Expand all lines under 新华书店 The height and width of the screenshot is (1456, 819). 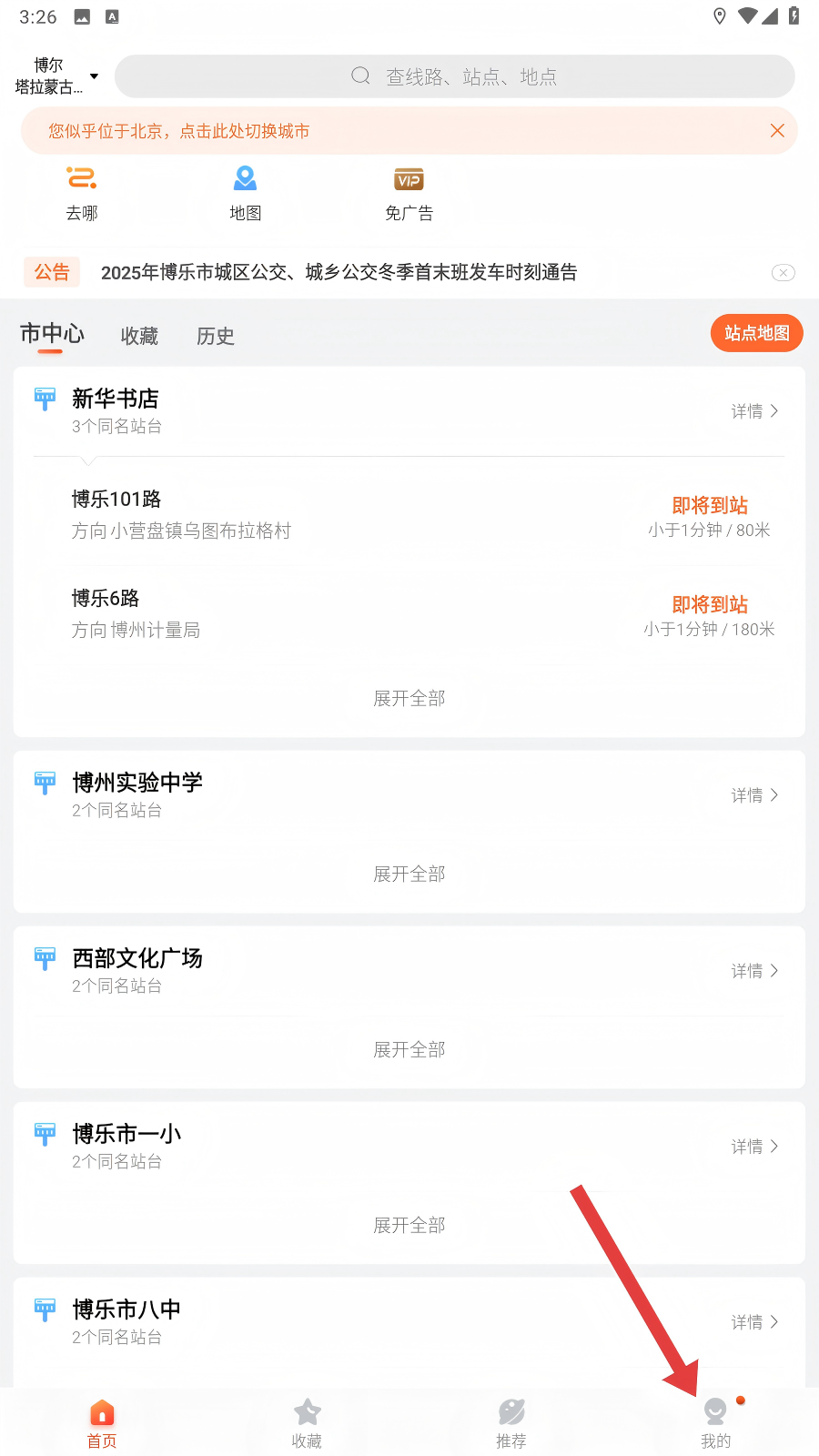click(409, 698)
